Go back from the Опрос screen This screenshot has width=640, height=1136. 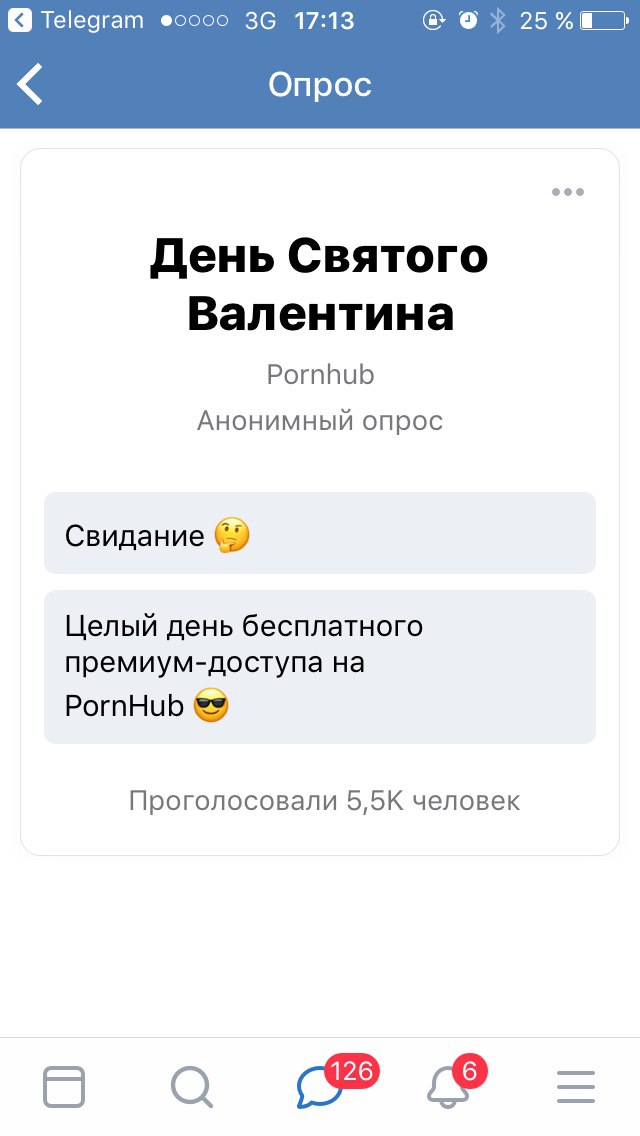(x=30, y=85)
